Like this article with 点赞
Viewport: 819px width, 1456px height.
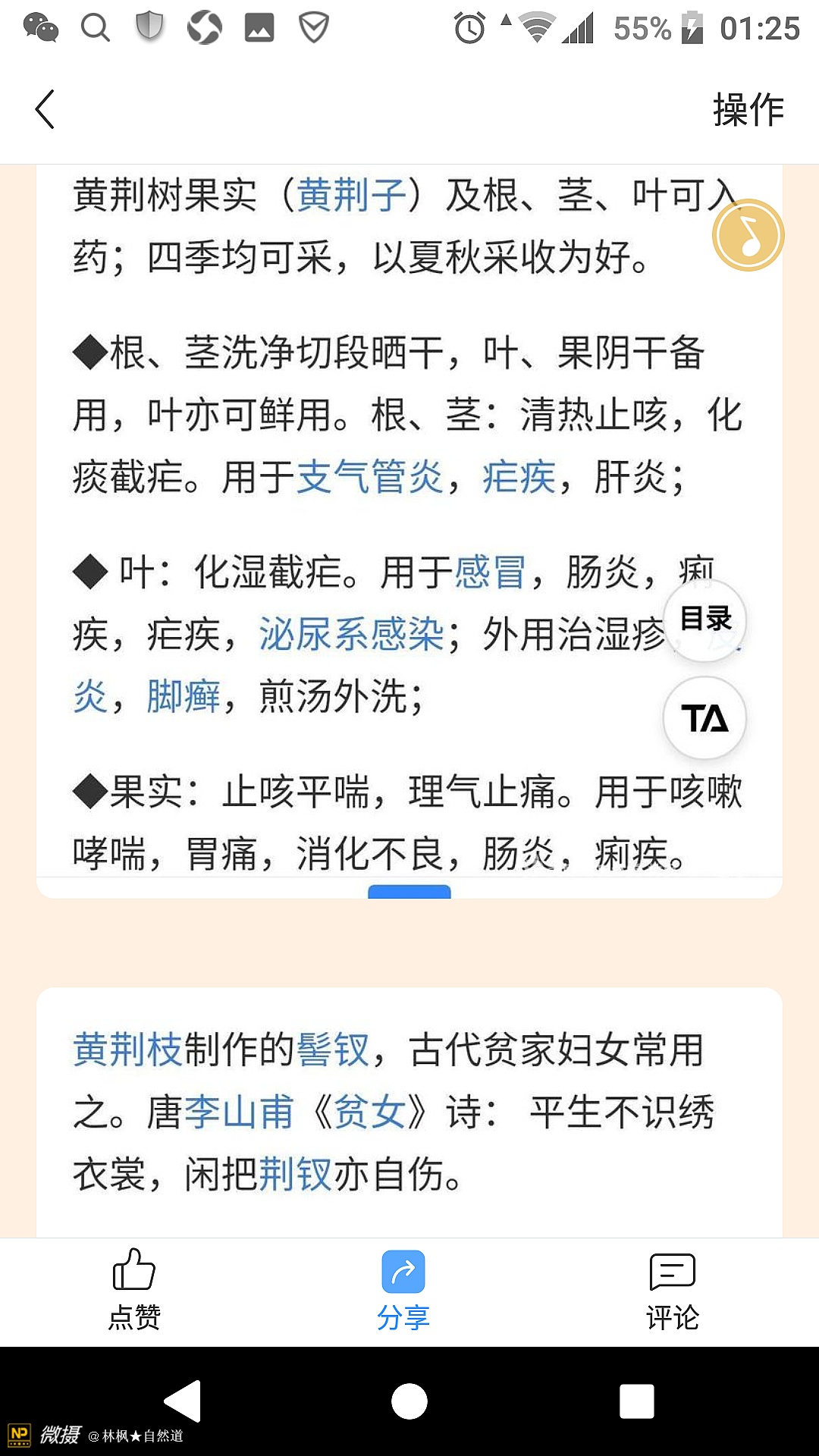[x=134, y=1289]
